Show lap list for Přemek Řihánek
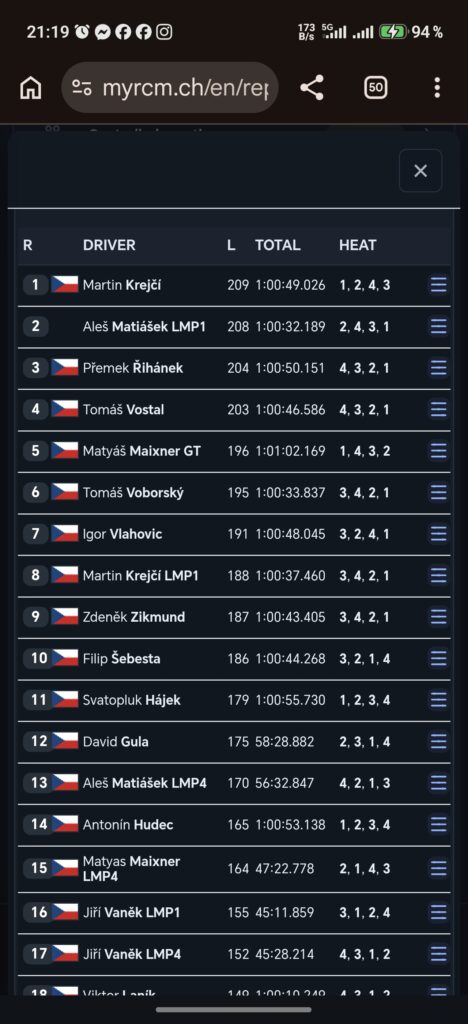The width and height of the screenshot is (468, 1024). click(438, 368)
